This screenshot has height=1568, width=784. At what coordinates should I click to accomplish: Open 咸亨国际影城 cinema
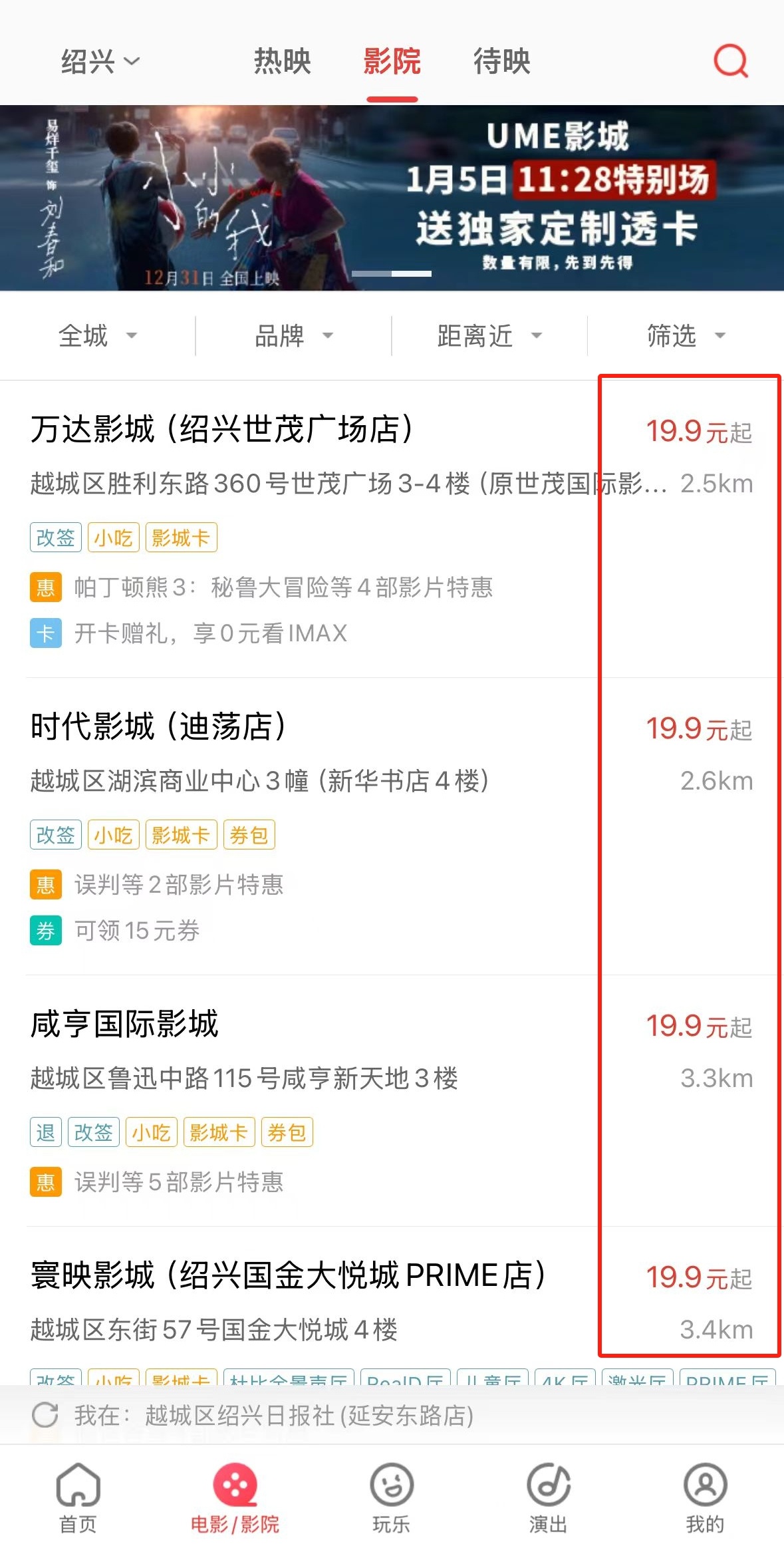pos(124,1024)
